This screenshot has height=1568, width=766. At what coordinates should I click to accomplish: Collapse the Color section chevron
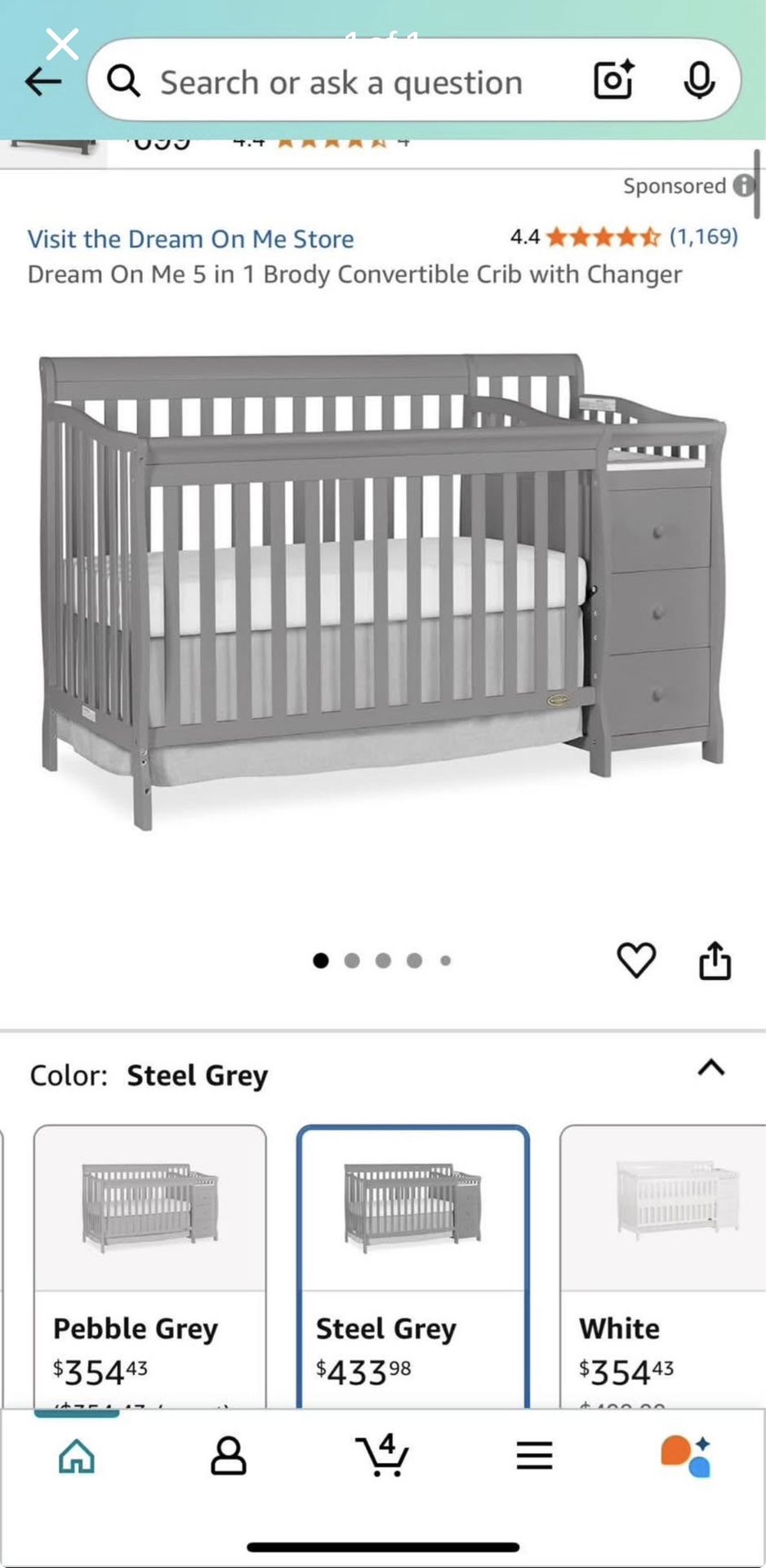711,1067
